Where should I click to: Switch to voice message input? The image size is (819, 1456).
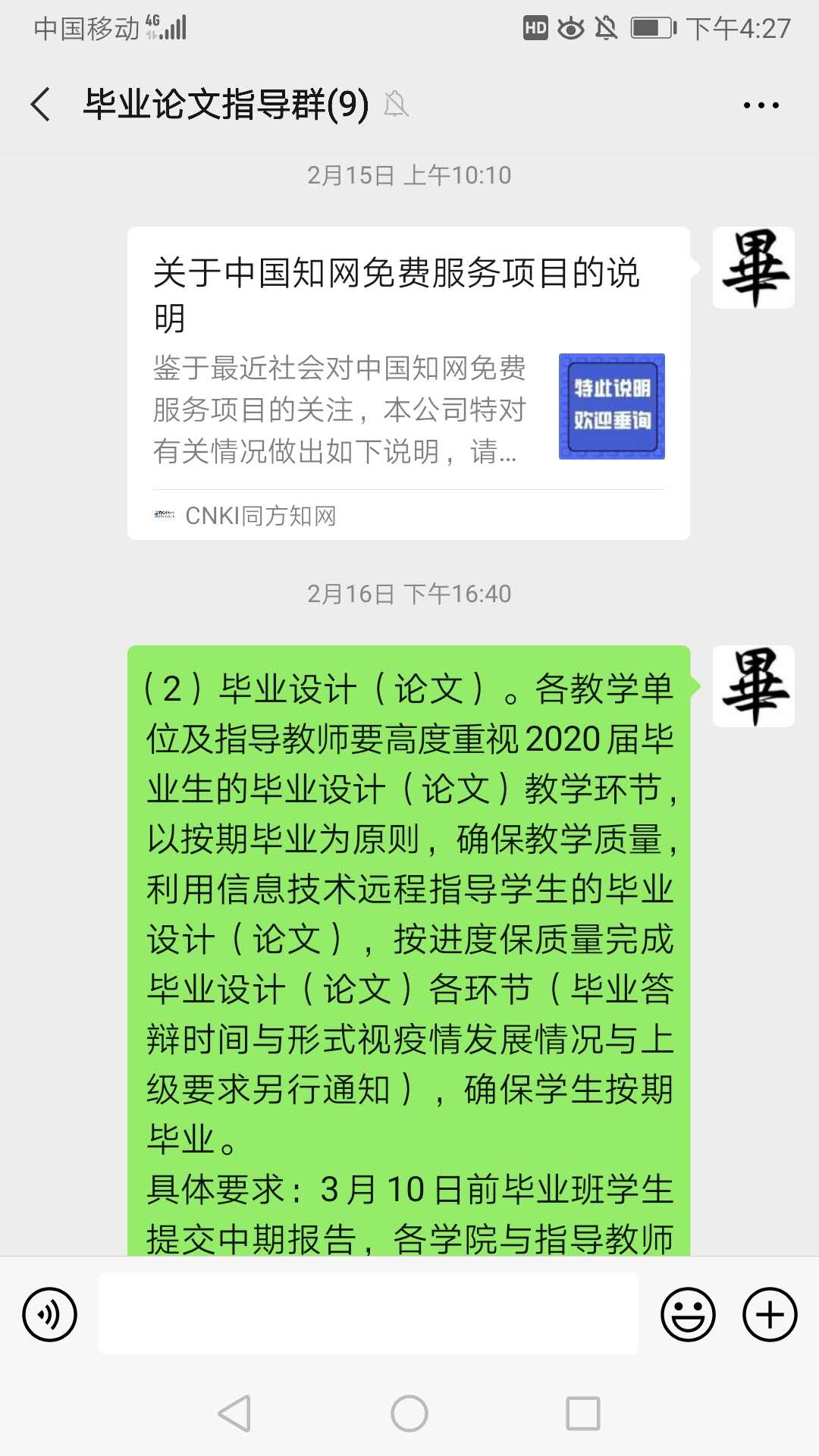click(x=50, y=1314)
